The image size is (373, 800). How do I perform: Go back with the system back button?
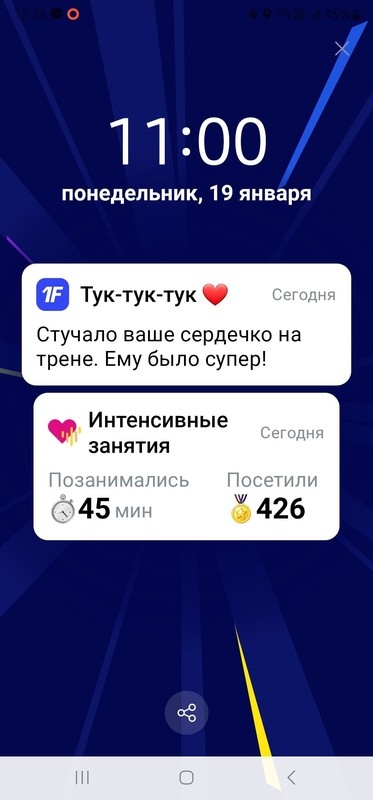[x=291, y=778]
